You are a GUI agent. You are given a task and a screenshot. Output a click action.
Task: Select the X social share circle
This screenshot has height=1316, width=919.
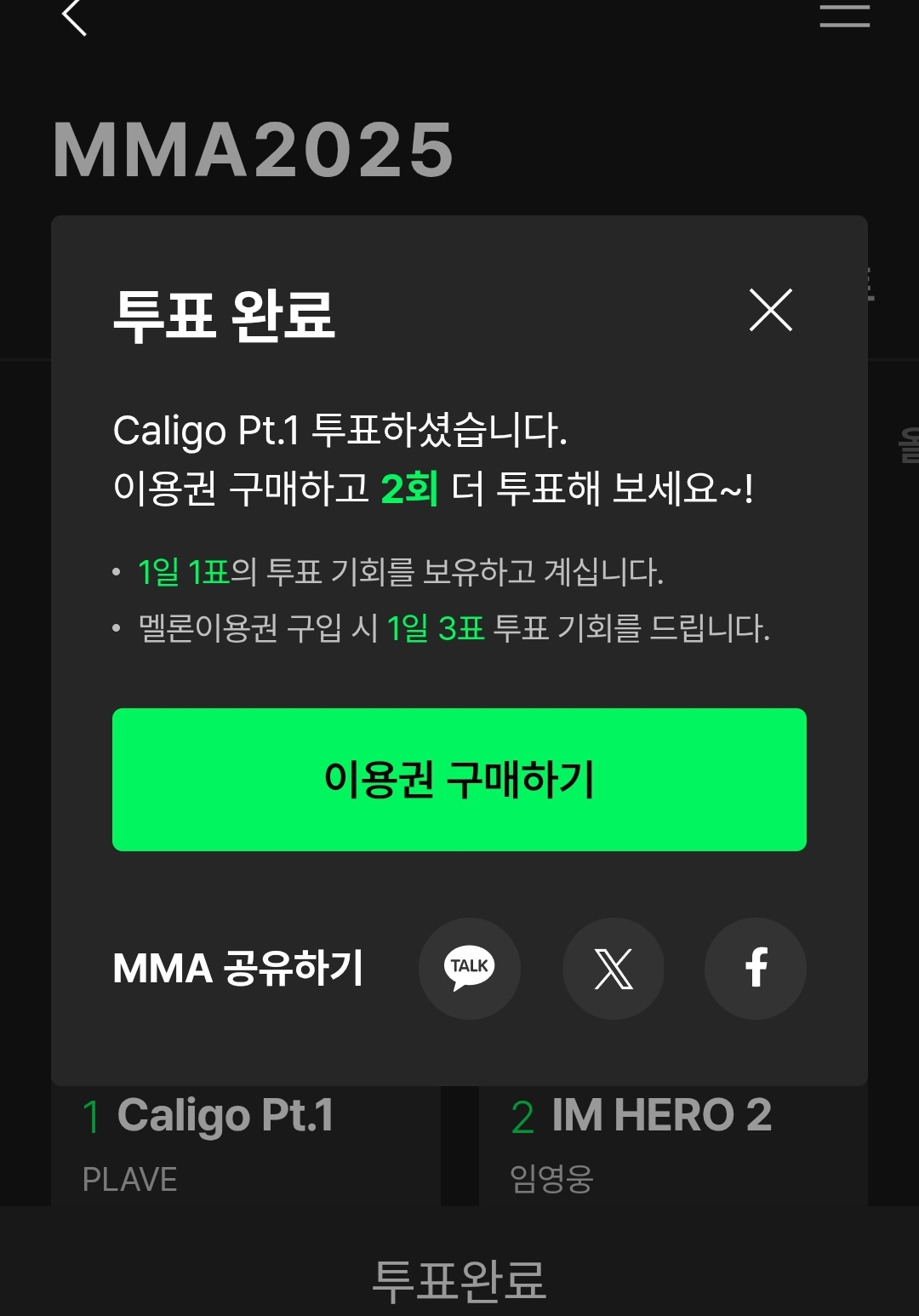(614, 969)
